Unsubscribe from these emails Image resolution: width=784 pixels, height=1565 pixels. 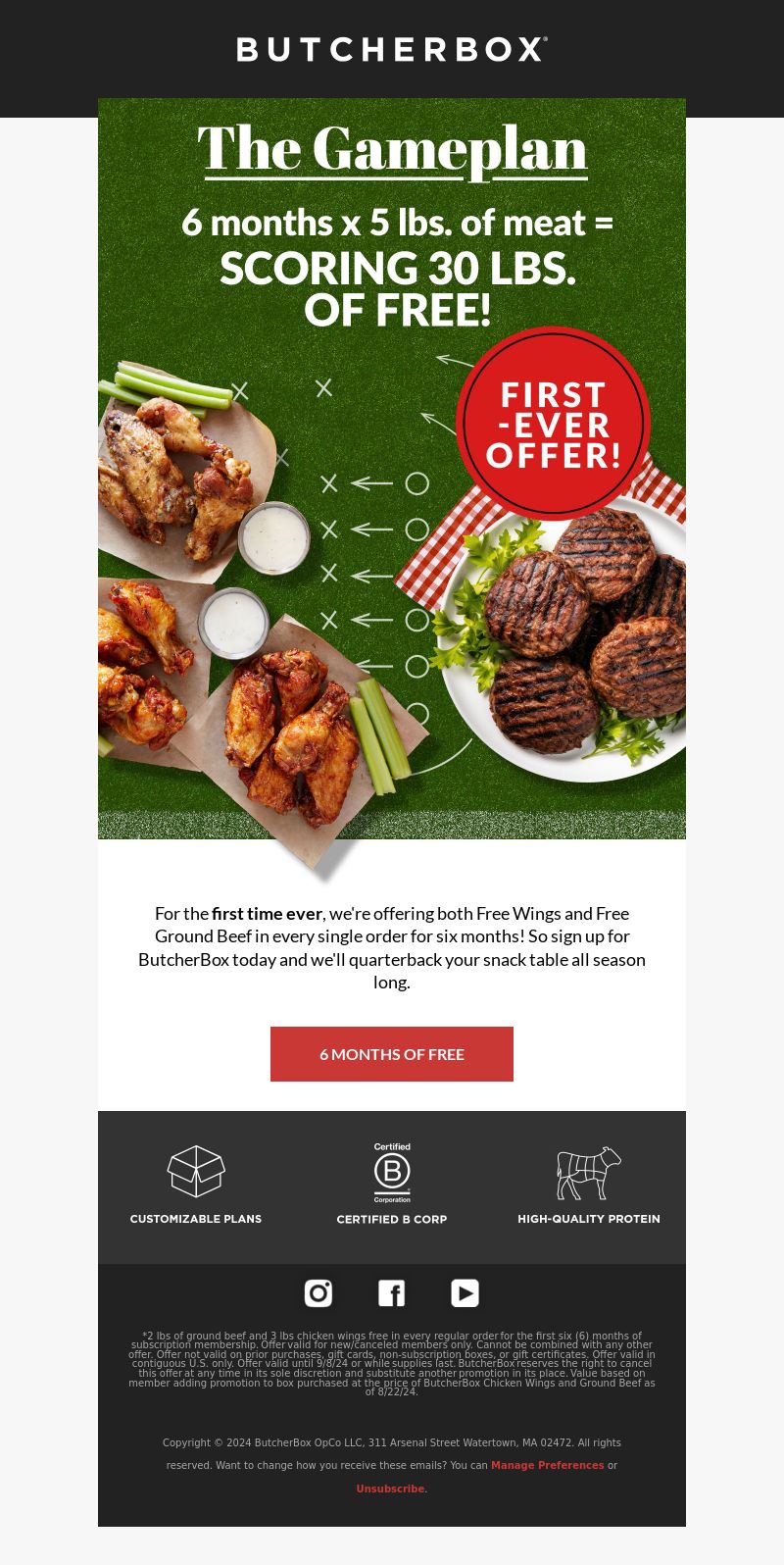click(x=390, y=1489)
